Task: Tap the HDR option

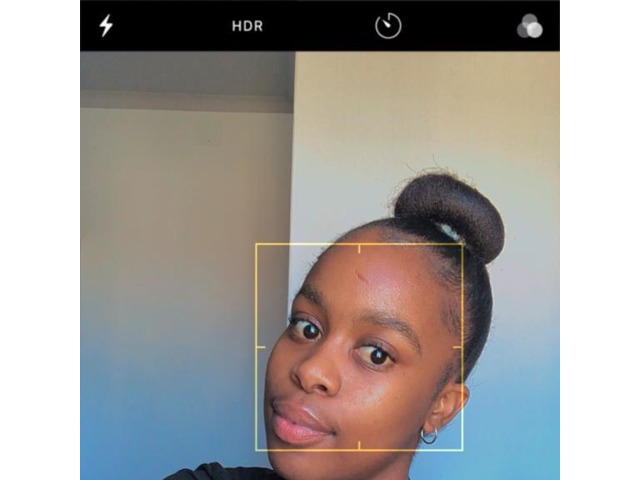Action: pyautogui.click(x=247, y=26)
